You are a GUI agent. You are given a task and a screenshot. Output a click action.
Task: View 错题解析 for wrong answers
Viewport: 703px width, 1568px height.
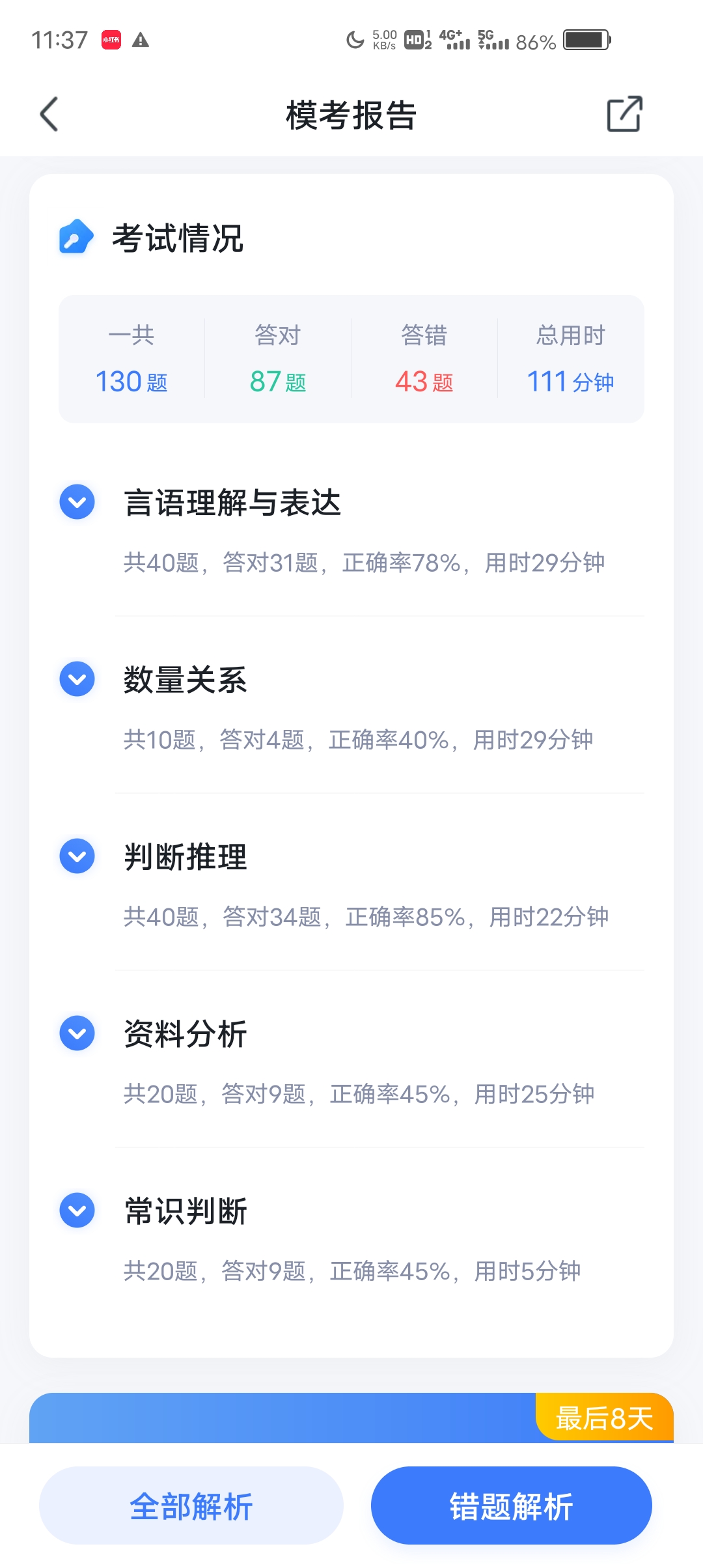(x=511, y=1505)
